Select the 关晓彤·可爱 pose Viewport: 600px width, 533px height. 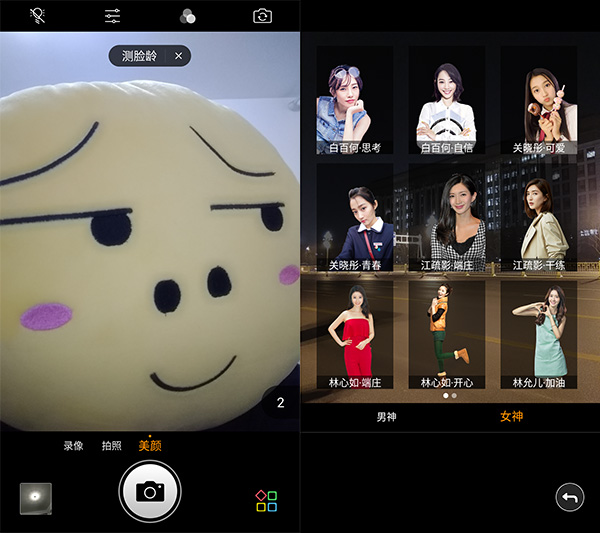coord(538,100)
